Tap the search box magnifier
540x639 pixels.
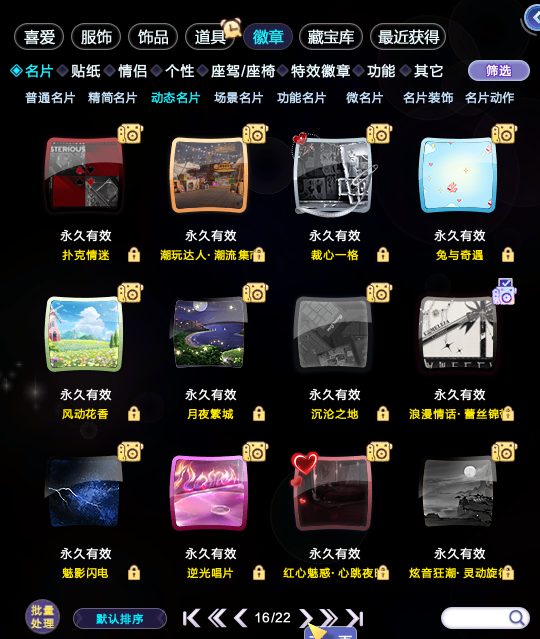pyautogui.click(x=517, y=618)
